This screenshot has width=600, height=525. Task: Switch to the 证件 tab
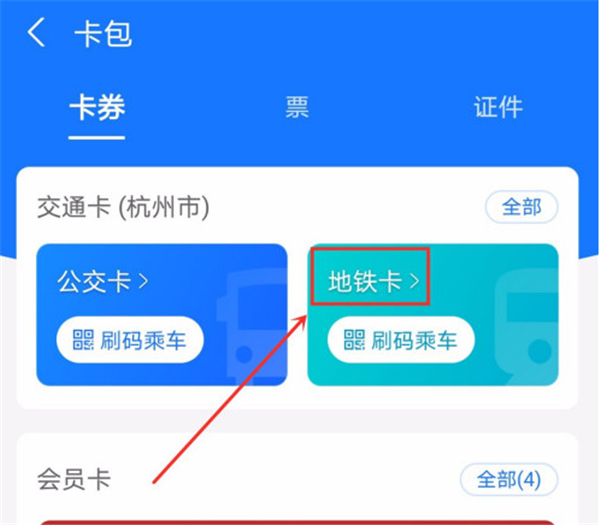click(x=497, y=108)
